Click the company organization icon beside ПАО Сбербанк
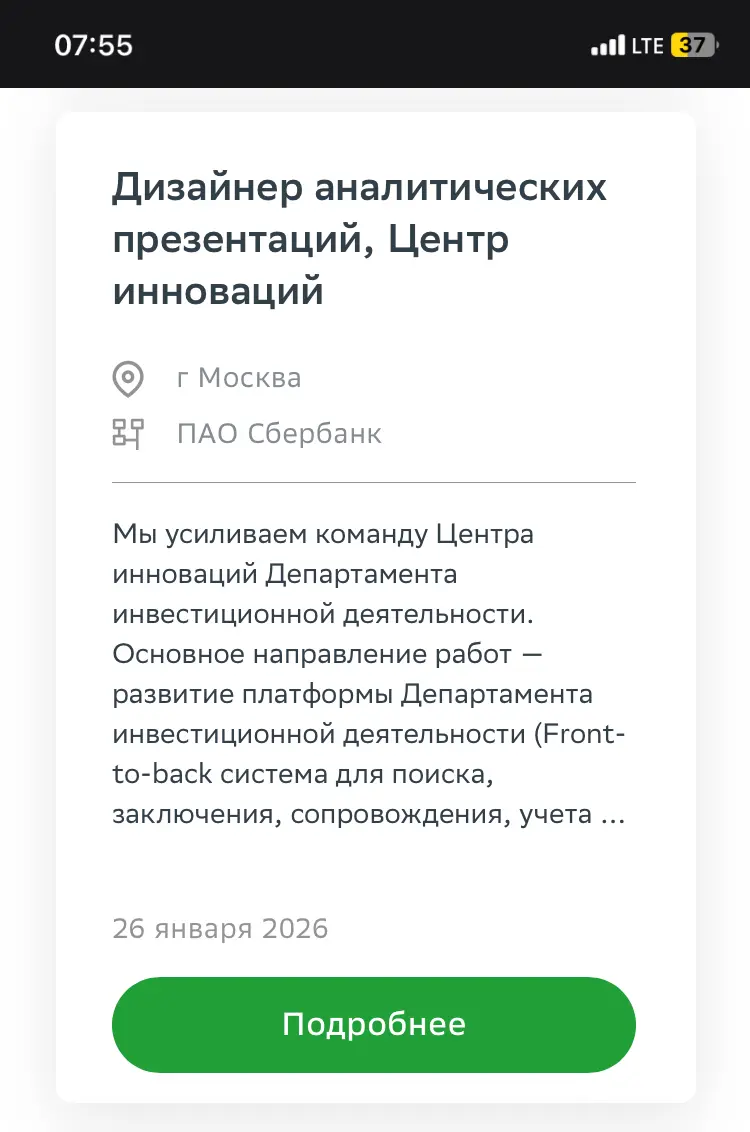The width and height of the screenshot is (750, 1132). click(x=127, y=433)
